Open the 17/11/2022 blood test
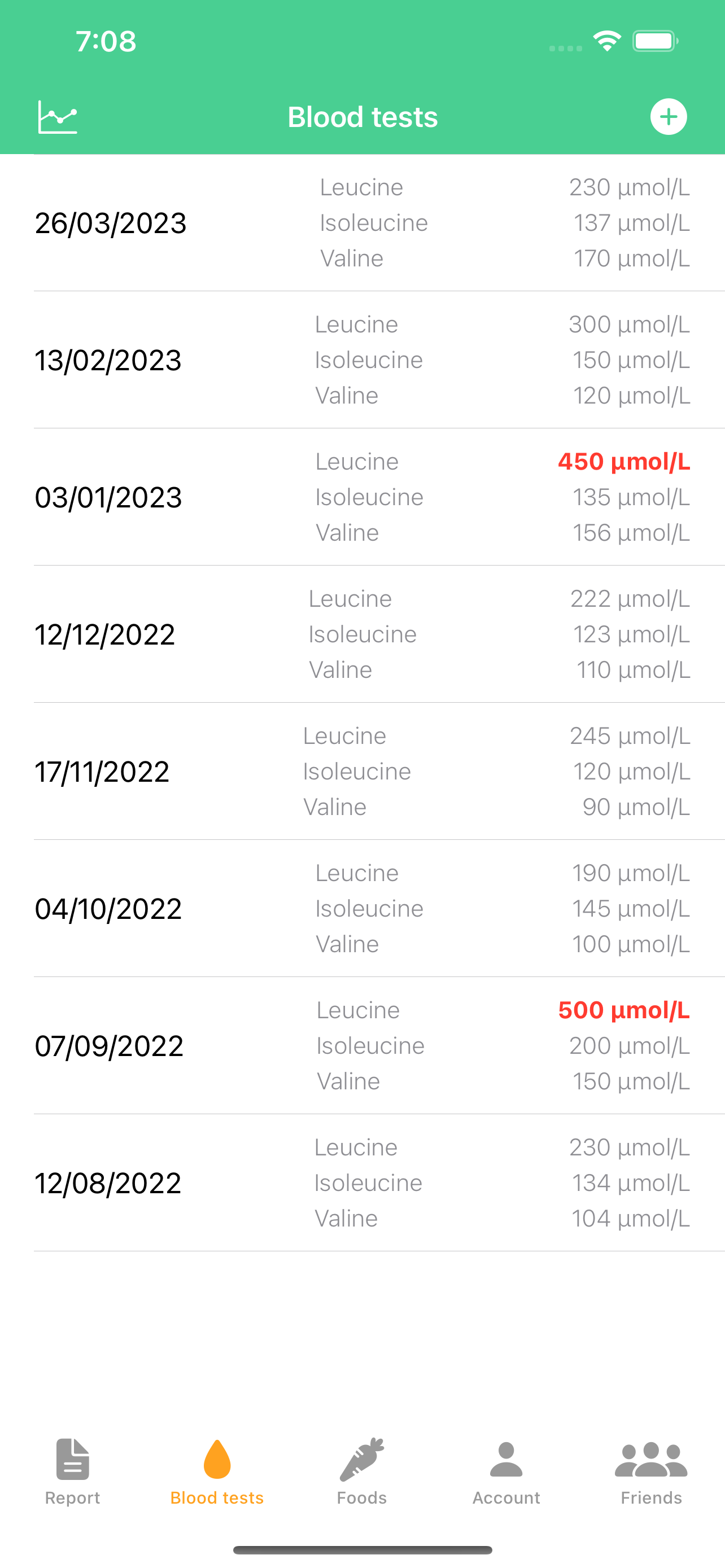Image resolution: width=725 pixels, height=1568 pixels. point(362,771)
